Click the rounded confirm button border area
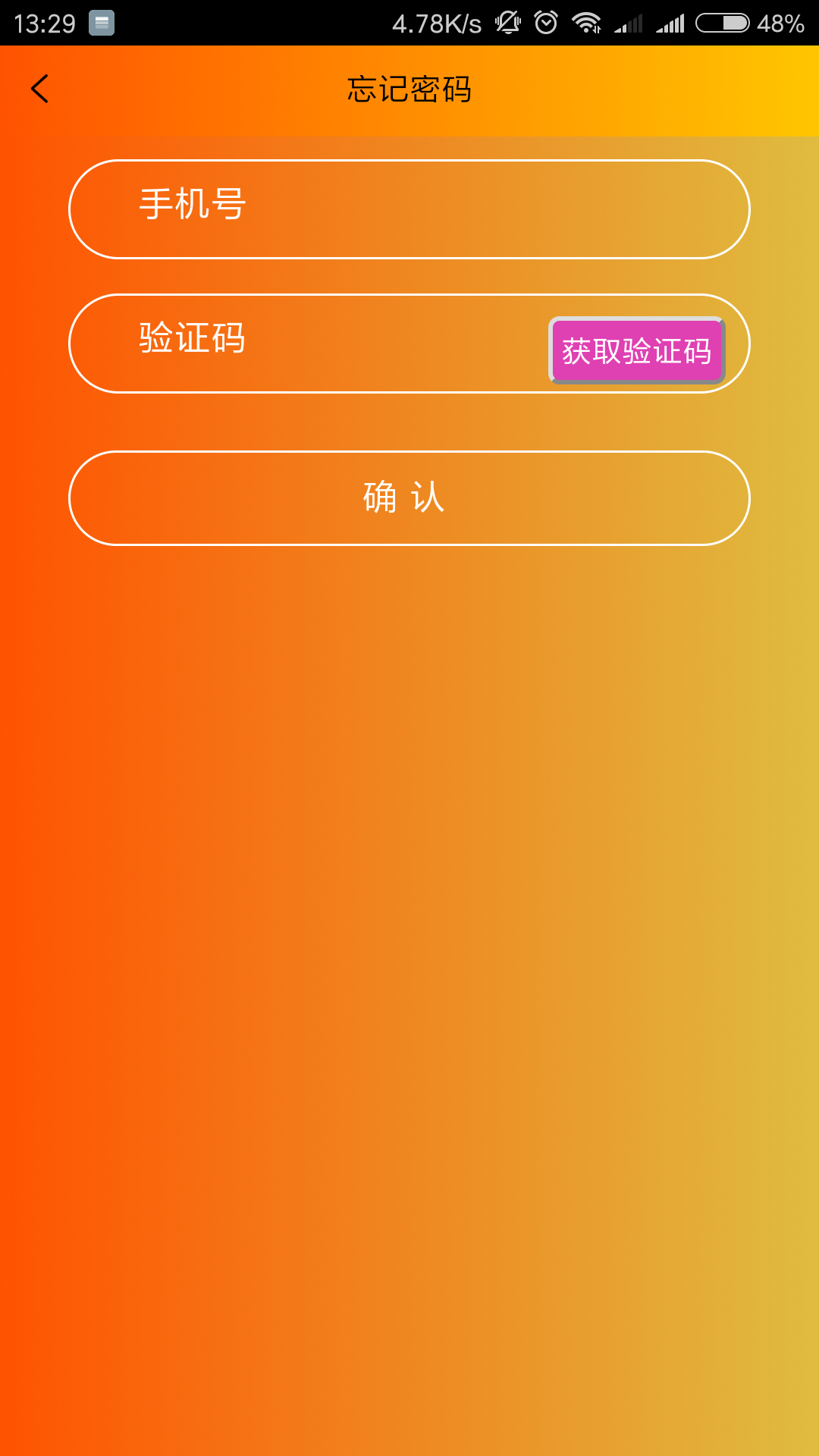Viewport: 819px width, 1456px height. click(x=409, y=498)
